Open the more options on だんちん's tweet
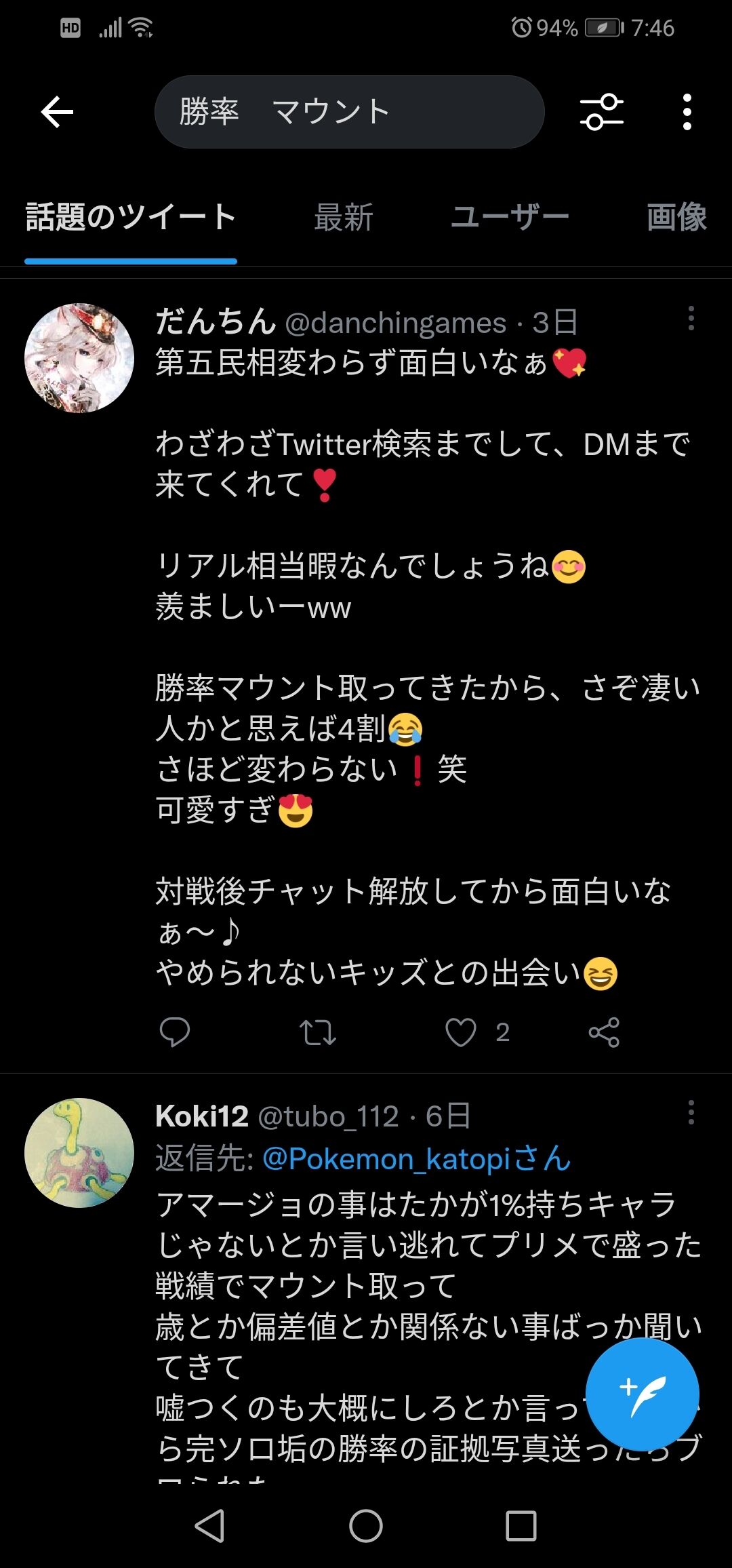 691,318
